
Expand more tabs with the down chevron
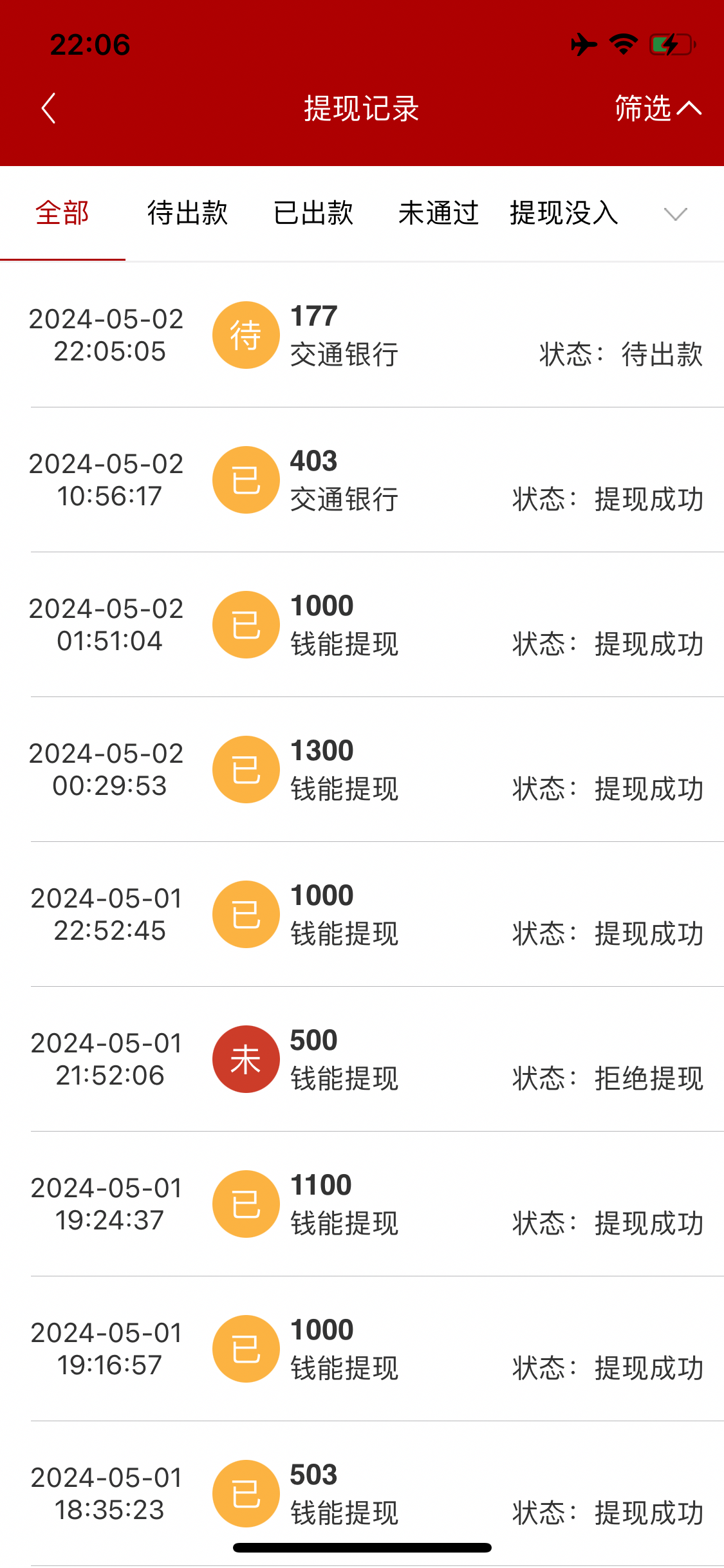675,214
